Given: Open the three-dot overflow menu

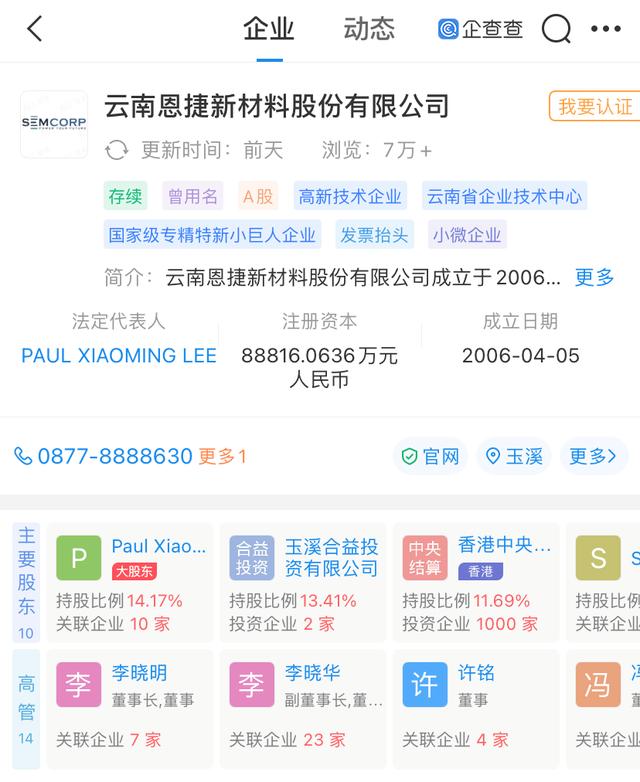Looking at the screenshot, I should tap(605, 29).
